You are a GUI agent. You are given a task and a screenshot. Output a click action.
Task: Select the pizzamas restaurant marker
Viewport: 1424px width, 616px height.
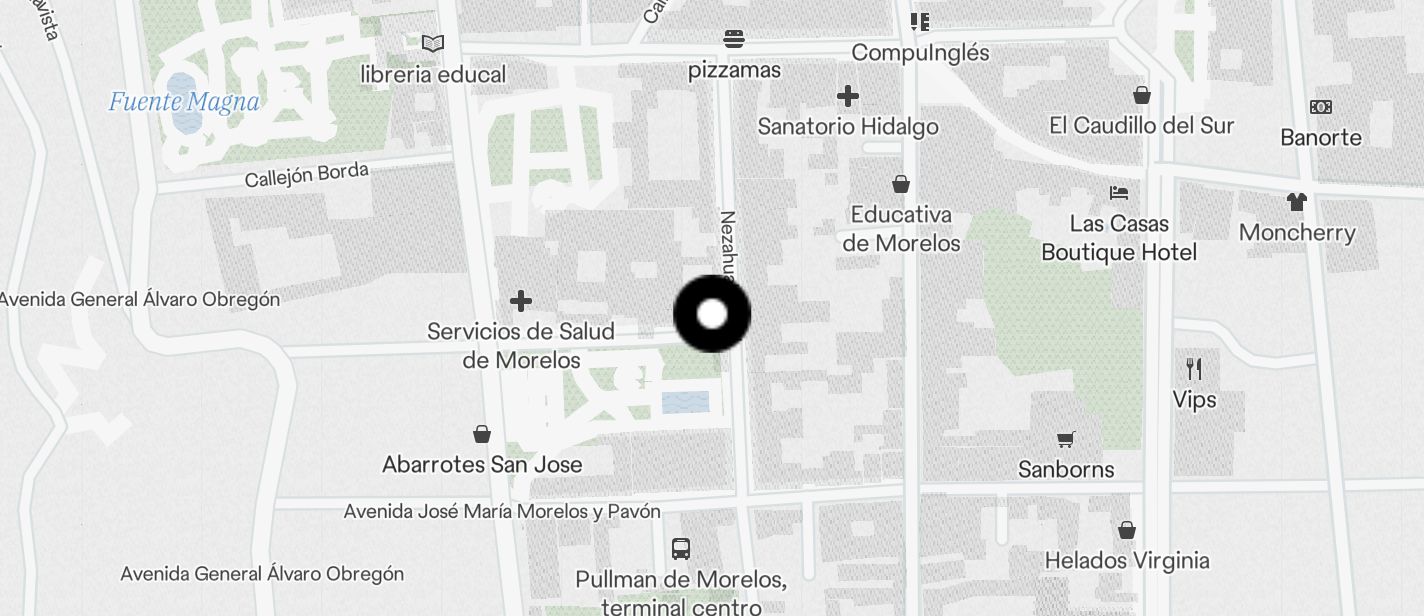click(734, 40)
